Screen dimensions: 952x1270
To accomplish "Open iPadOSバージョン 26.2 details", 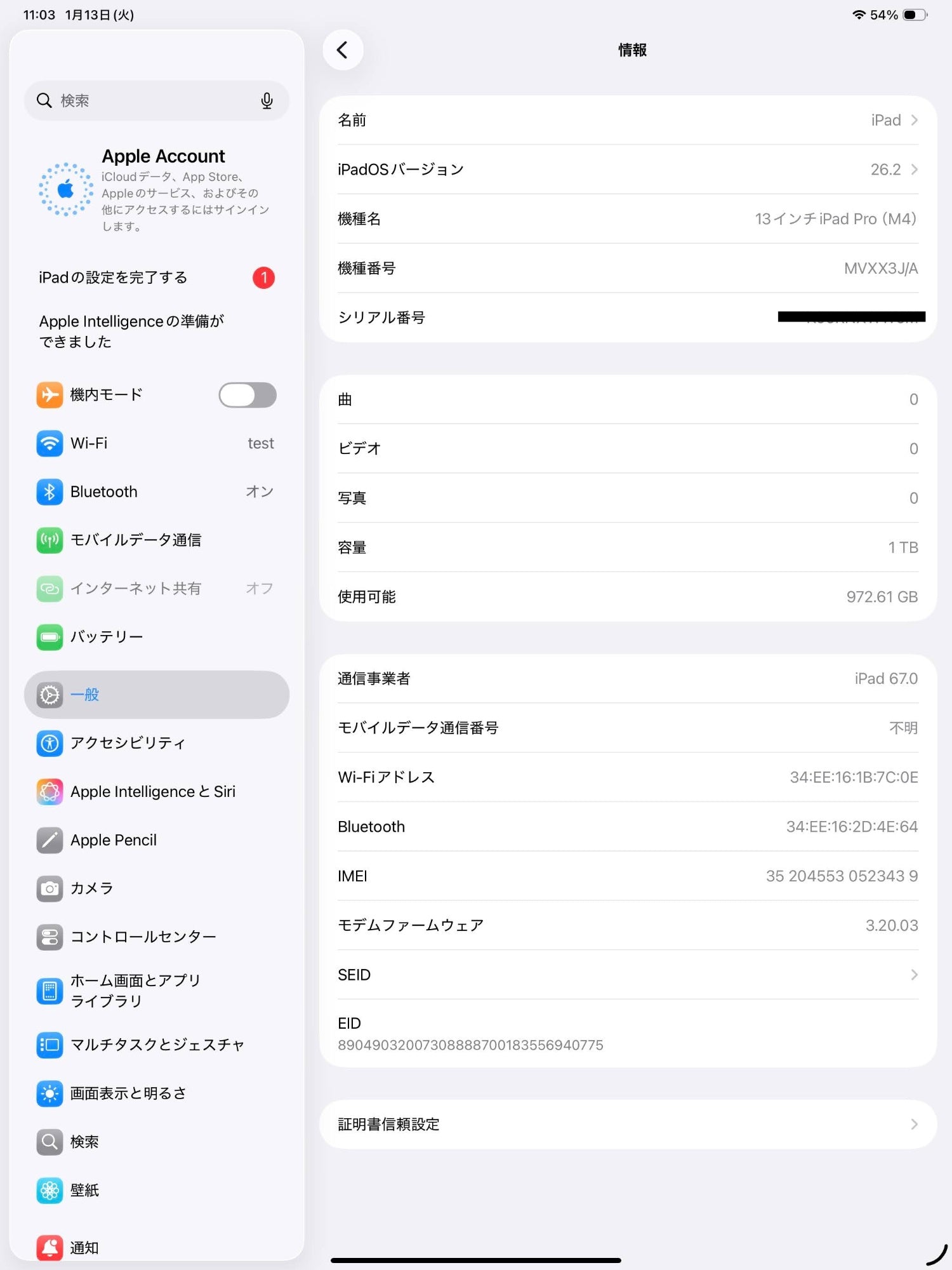I will 627,170.
